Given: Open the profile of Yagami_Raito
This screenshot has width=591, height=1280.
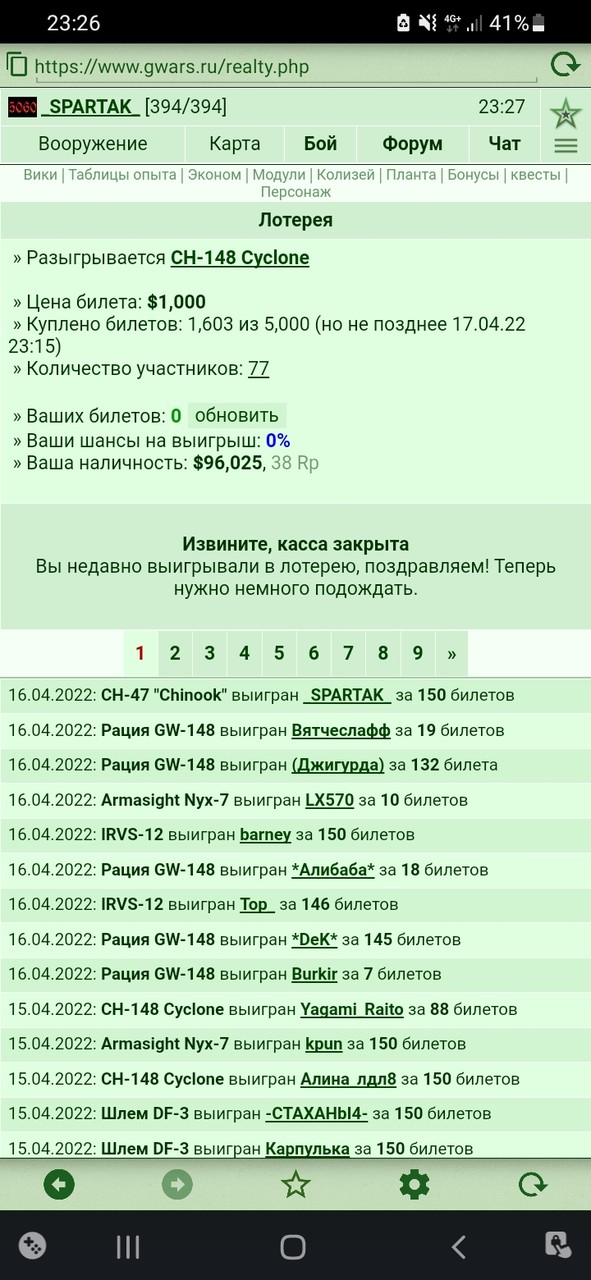Looking at the screenshot, I should coord(352,1010).
